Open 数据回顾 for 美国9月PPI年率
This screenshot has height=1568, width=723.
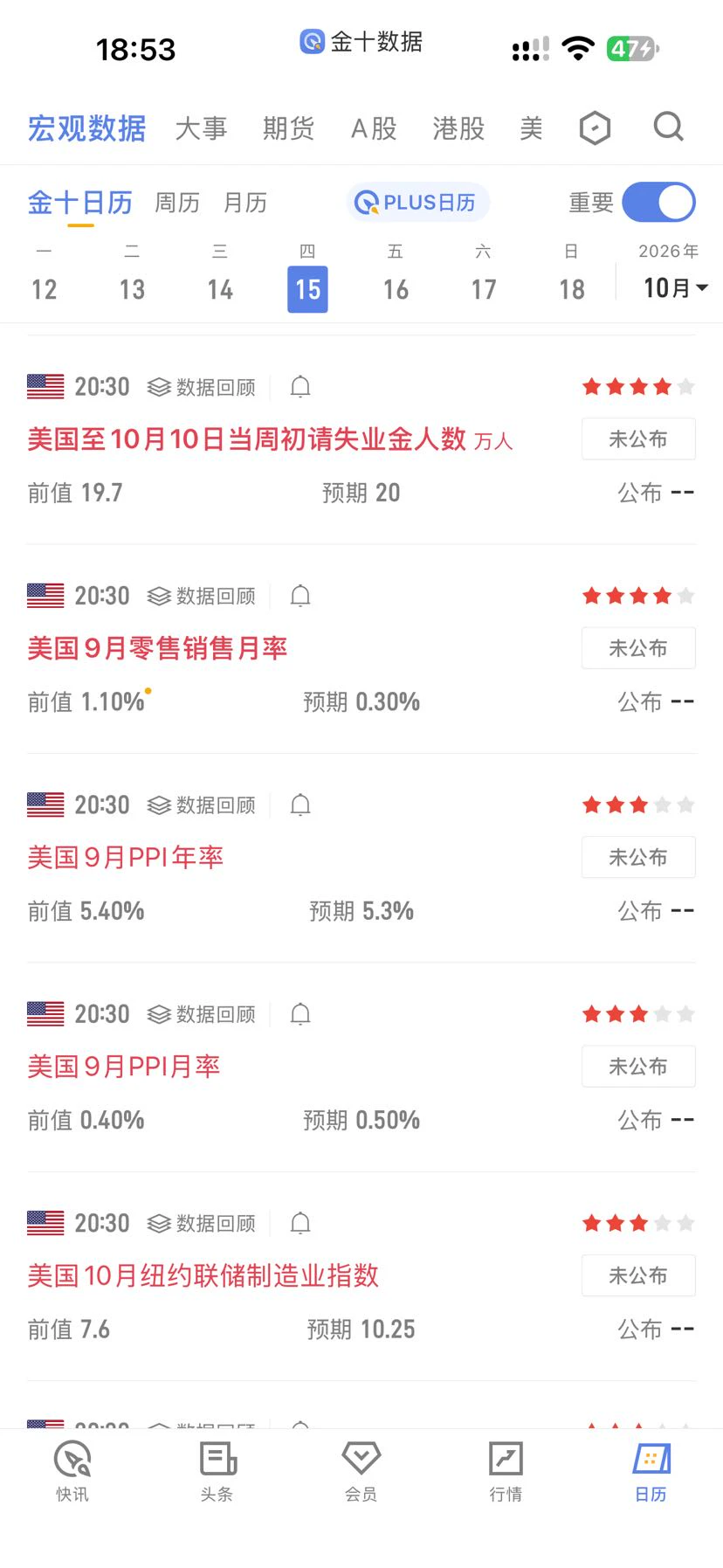pos(202,805)
